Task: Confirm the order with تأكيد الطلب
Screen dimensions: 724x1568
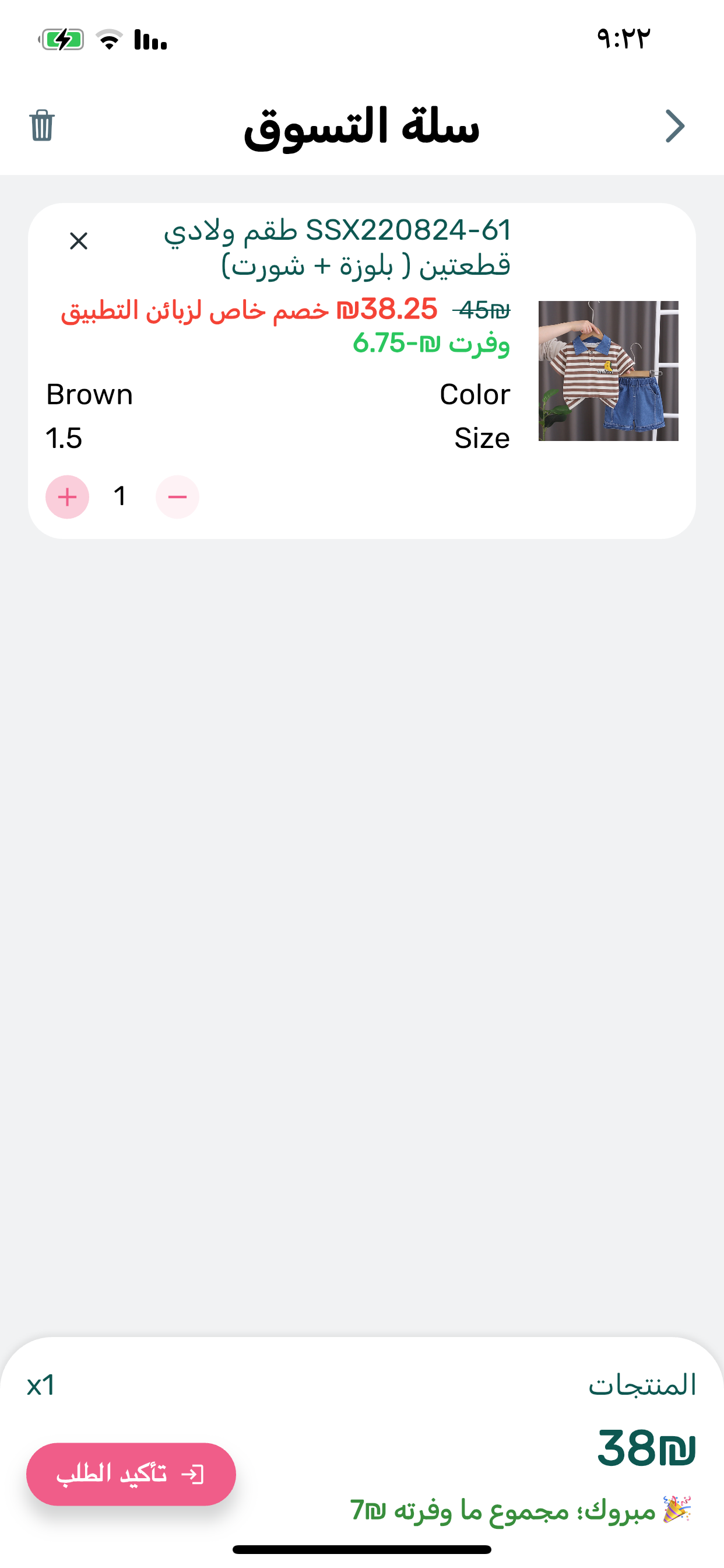Action: pos(131,1473)
